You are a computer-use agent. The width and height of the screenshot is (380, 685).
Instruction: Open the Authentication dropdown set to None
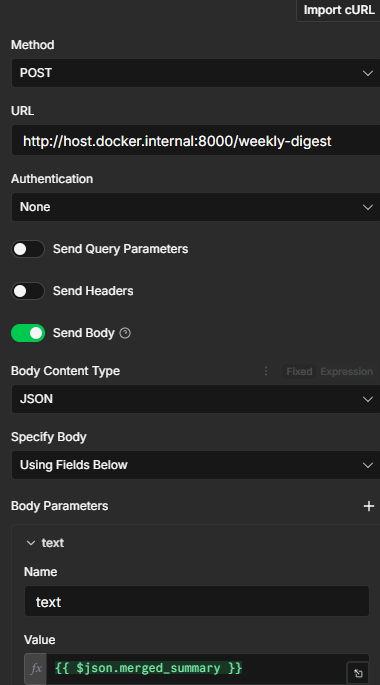pyautogui.click(x=196, y=207)
